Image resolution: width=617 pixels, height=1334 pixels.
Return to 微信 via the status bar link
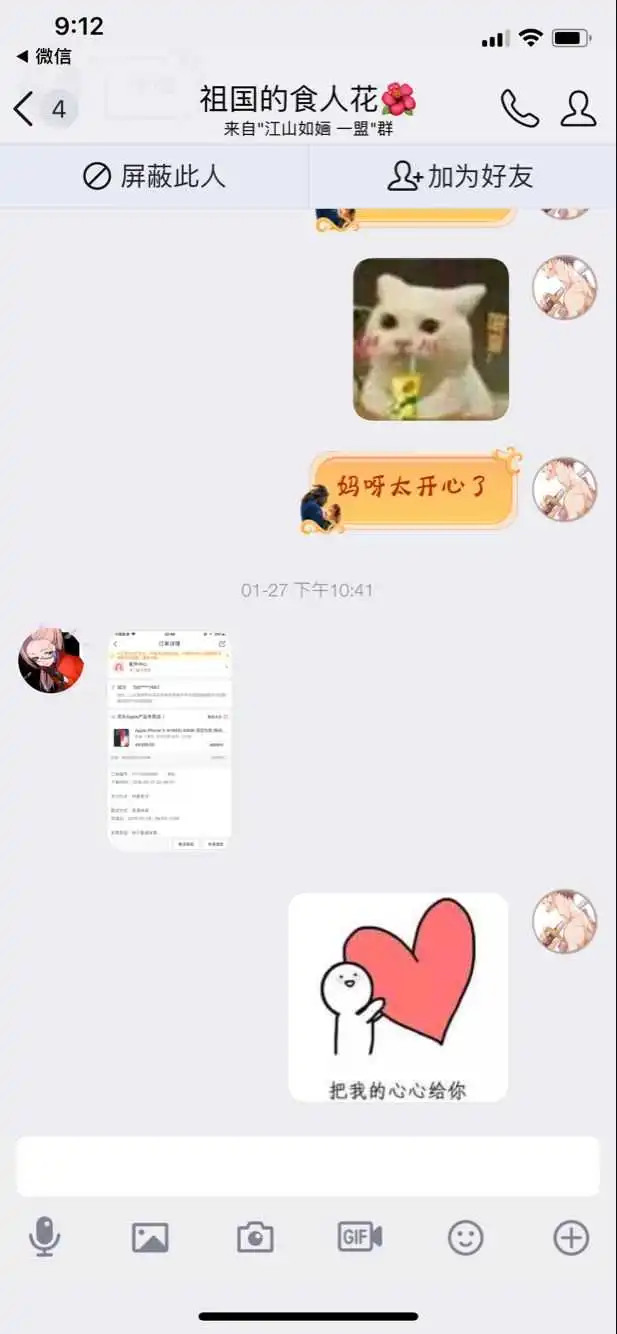44,56
